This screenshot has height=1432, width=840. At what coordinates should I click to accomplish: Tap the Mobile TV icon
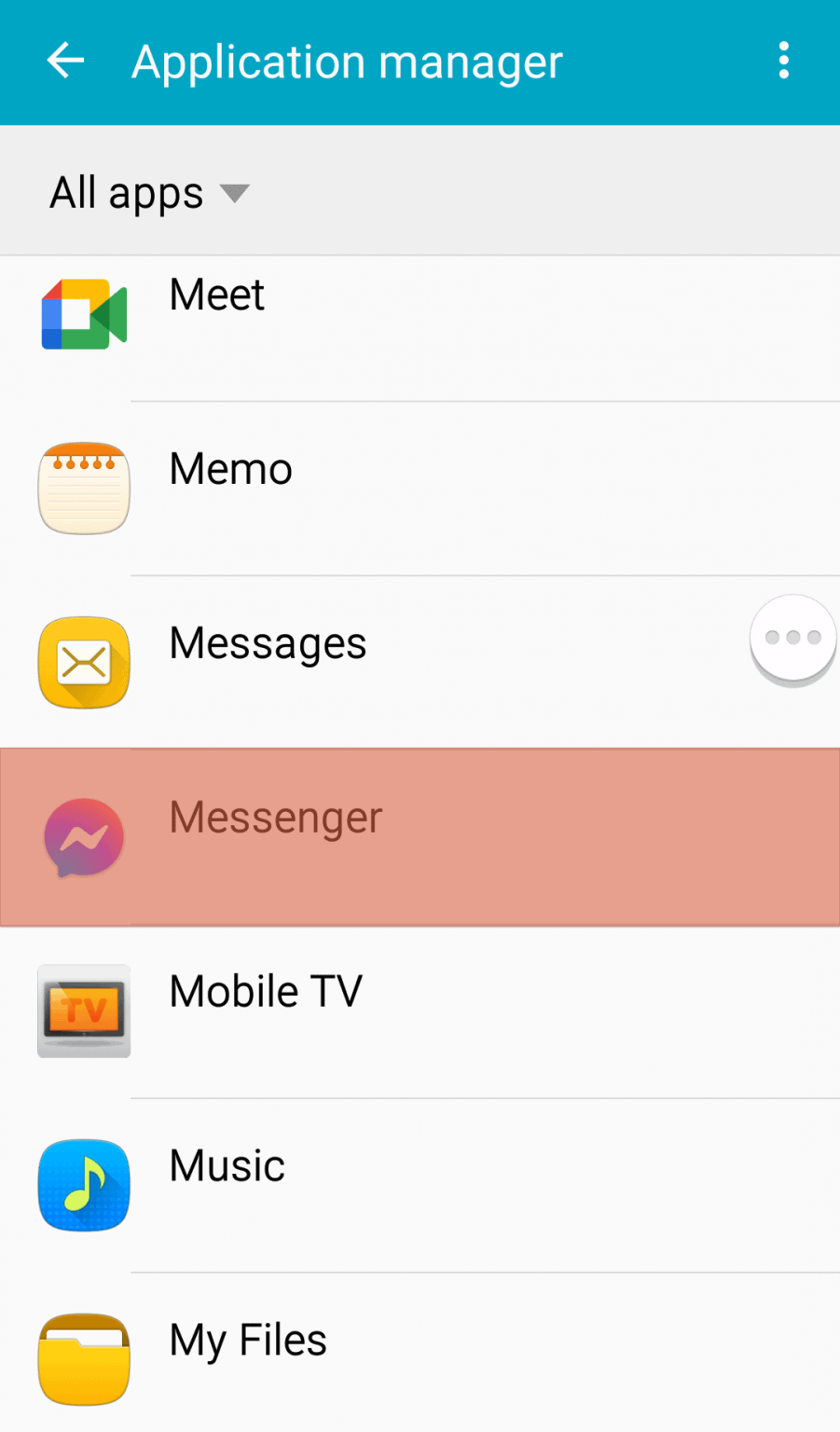(83, 1011)
